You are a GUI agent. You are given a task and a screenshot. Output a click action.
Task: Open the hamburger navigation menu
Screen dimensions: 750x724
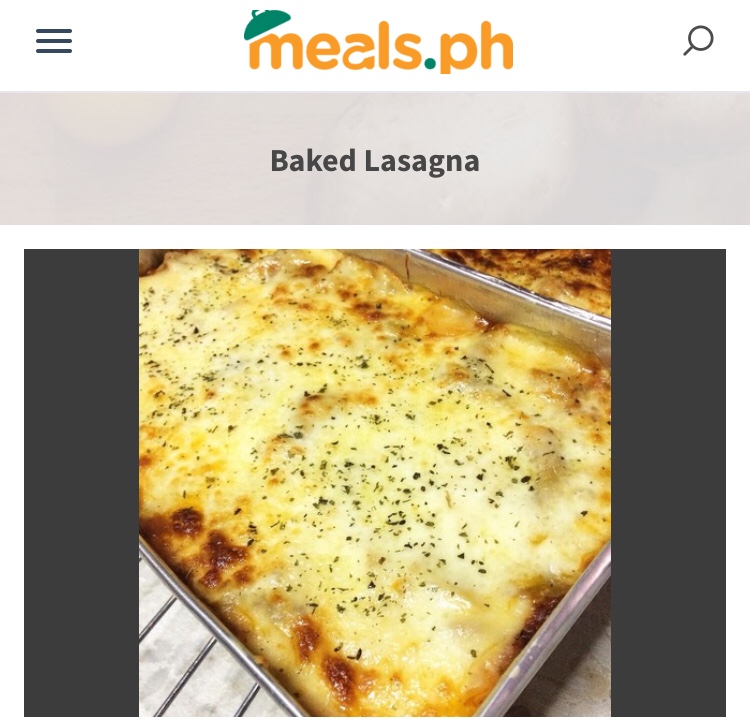point(54,41)
